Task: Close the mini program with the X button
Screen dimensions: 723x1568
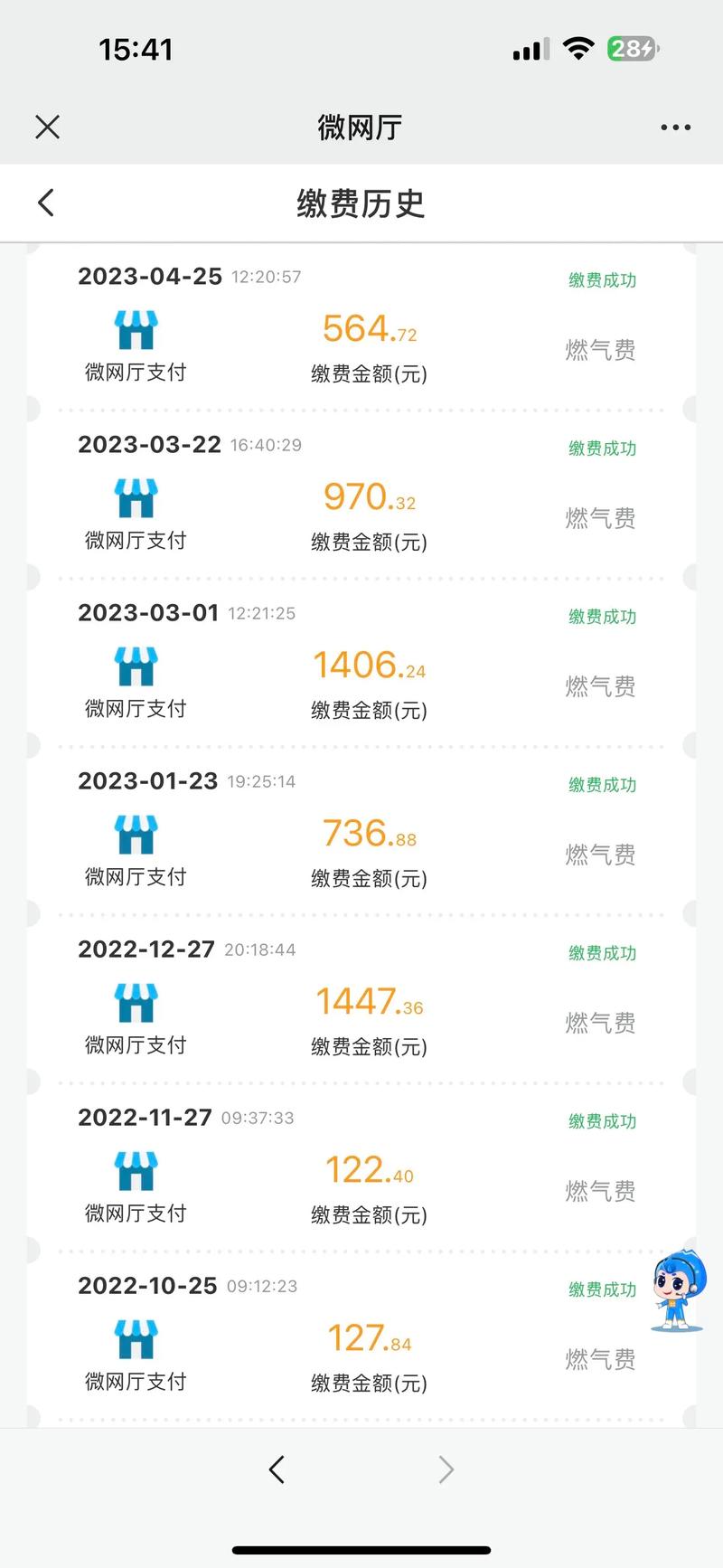Action: point(47,127)
